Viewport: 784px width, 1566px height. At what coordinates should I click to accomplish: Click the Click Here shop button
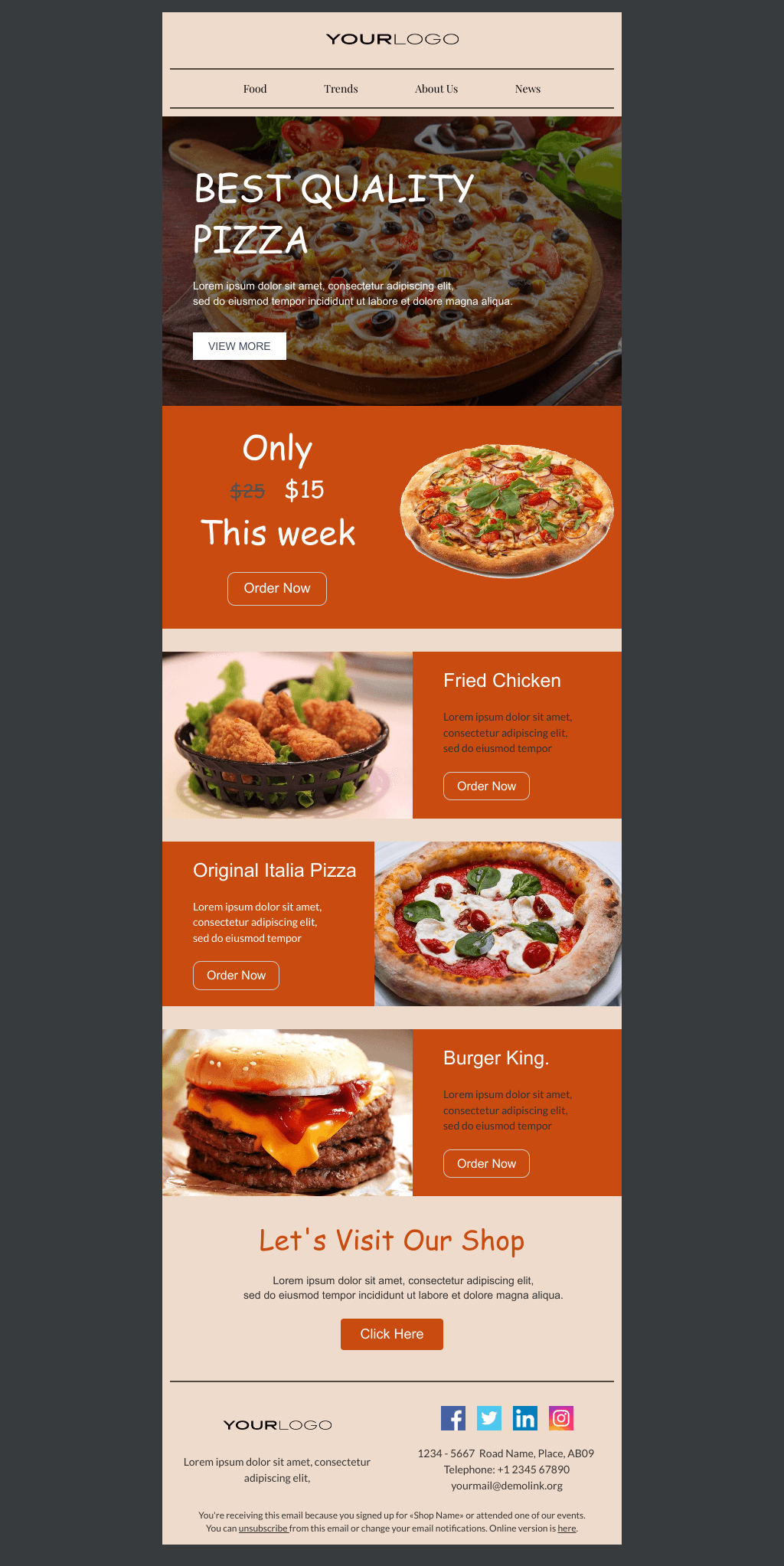(x=391, y=1333)
